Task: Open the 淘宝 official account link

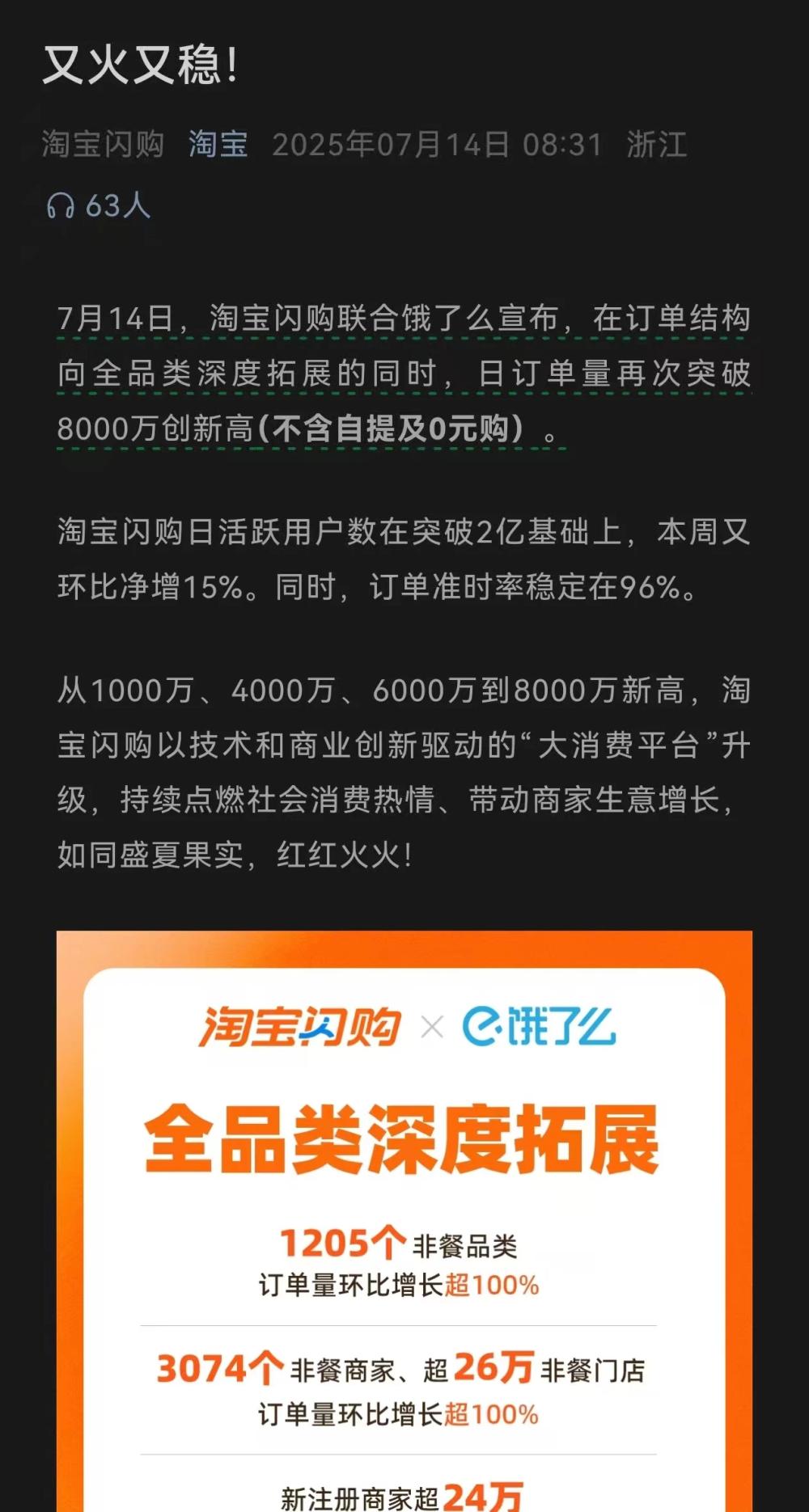Action: (x=218, y=145)
